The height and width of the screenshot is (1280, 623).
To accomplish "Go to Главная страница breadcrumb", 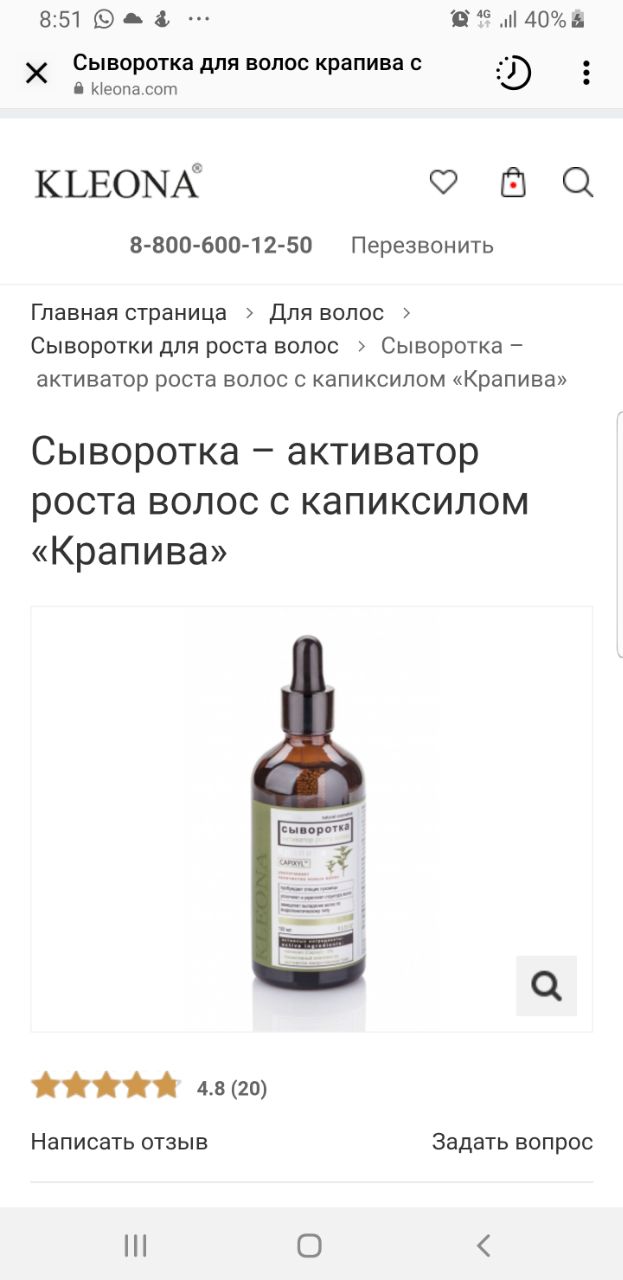I will [129, 313].
